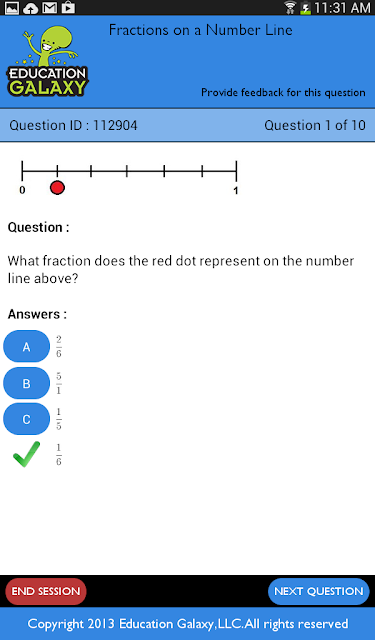Choose answer option B

pos(27,383)
